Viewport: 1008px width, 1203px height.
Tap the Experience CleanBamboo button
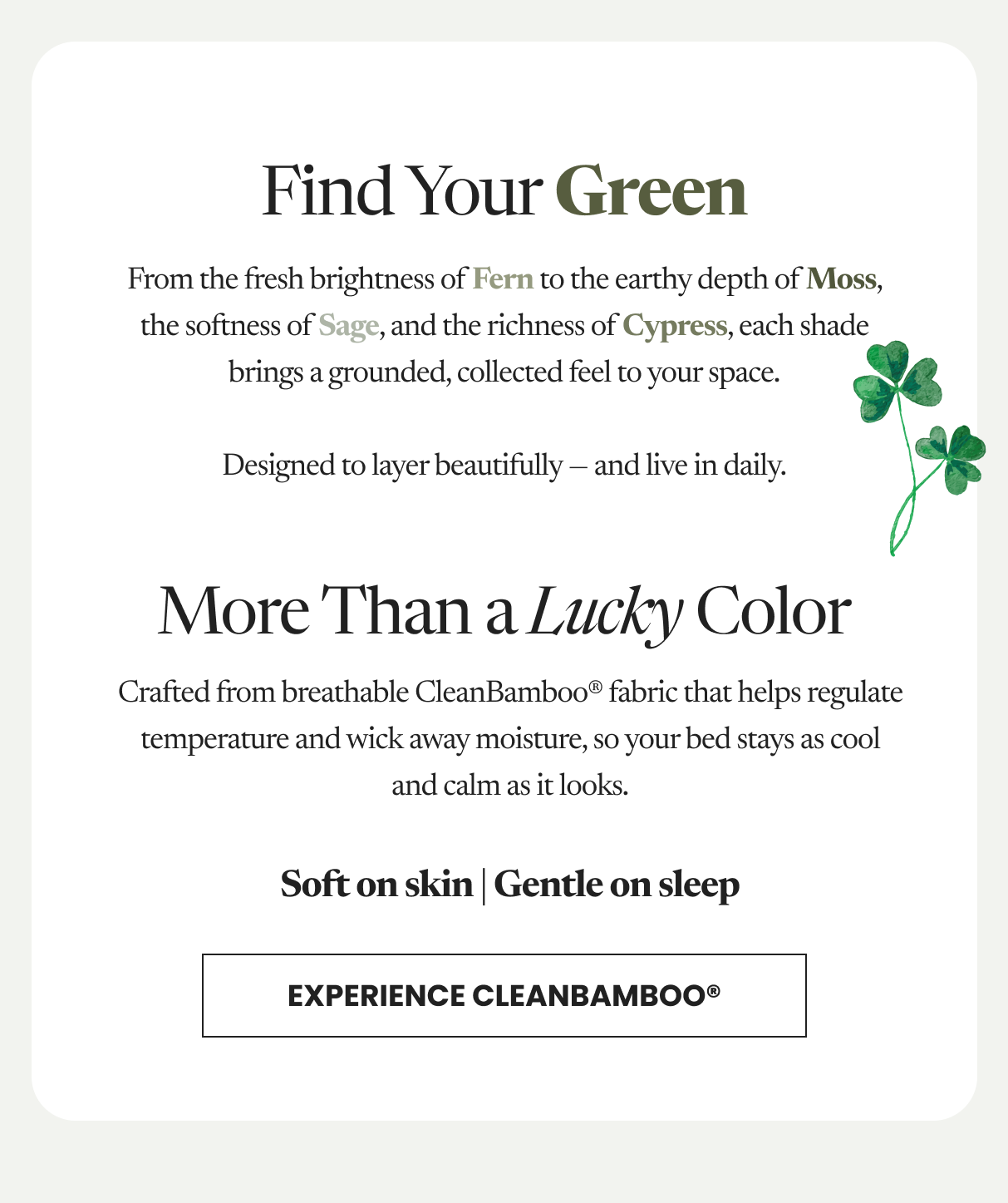(504, 995)
